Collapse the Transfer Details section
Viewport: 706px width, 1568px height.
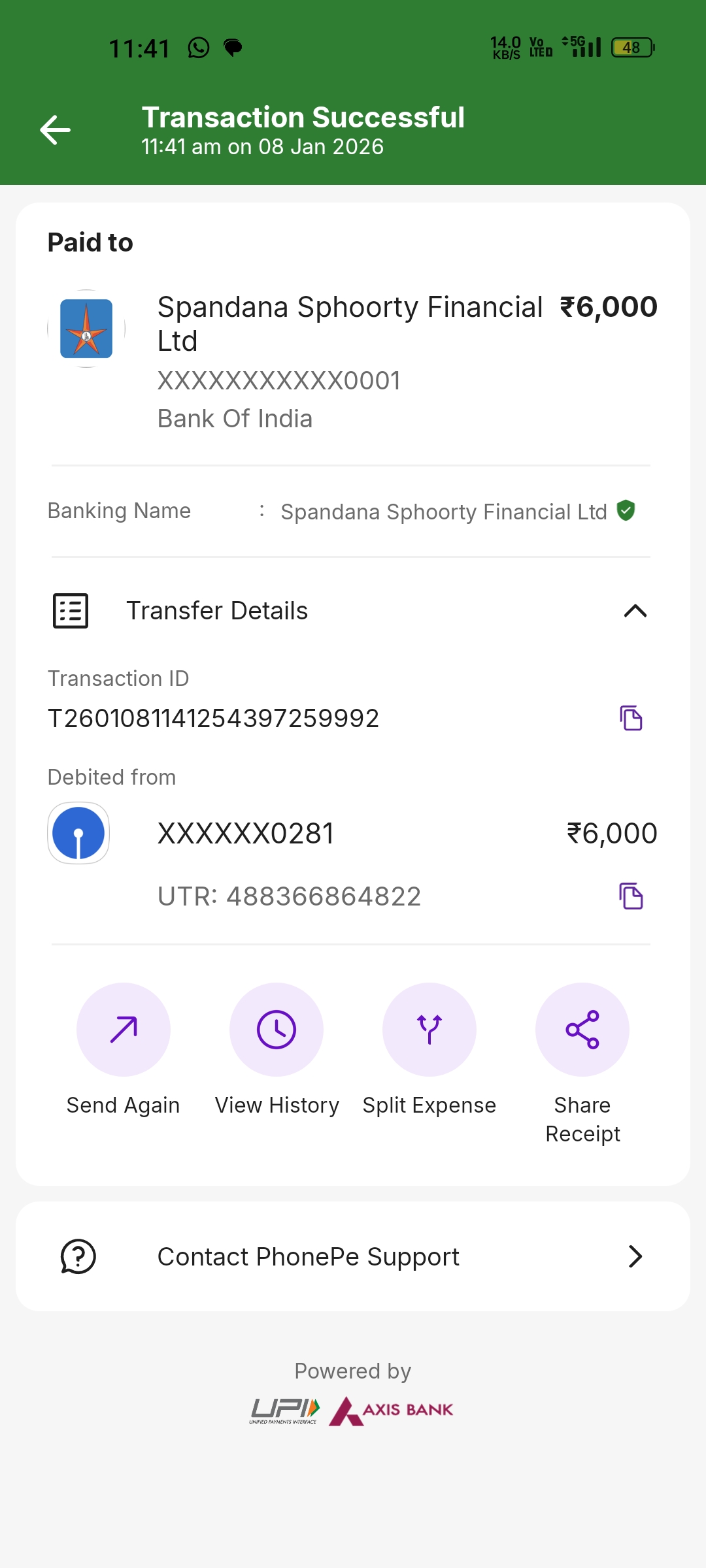click(635, 611)
